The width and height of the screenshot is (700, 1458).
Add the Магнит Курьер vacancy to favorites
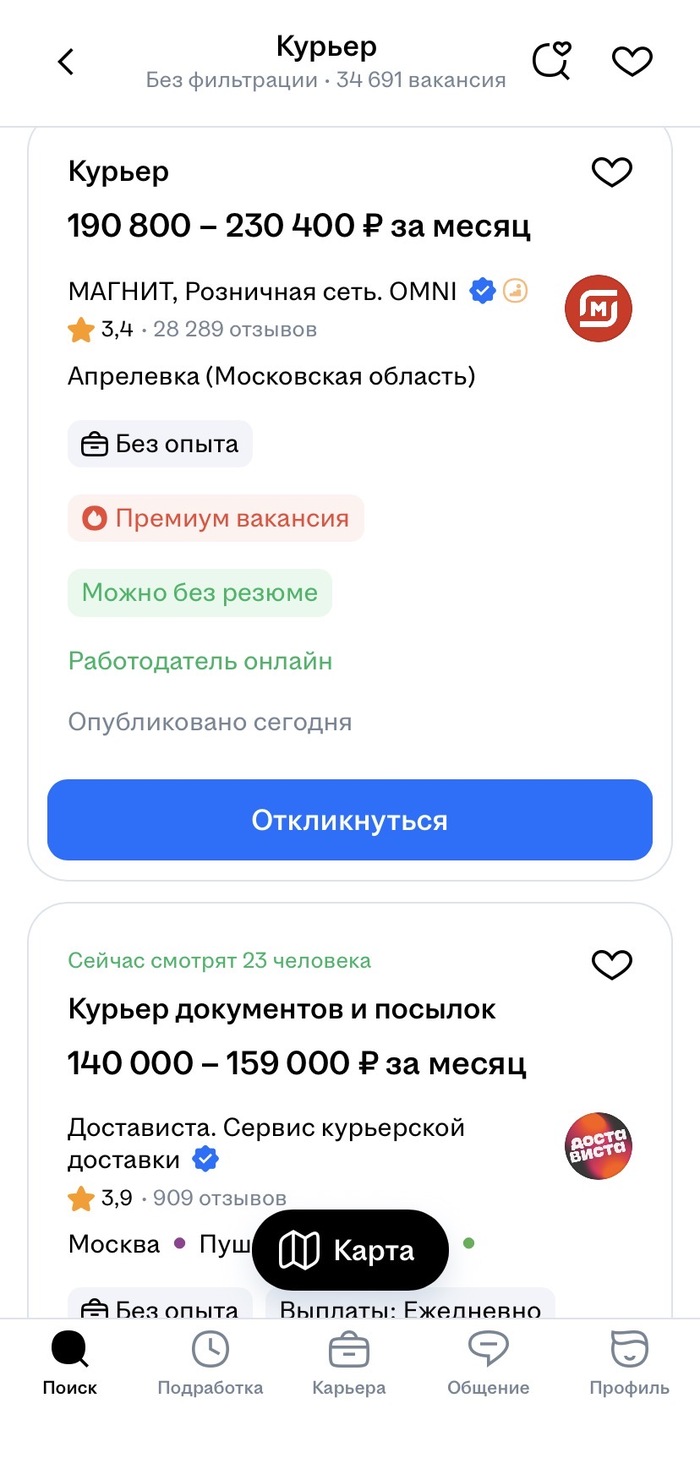(x=612, y=173)
